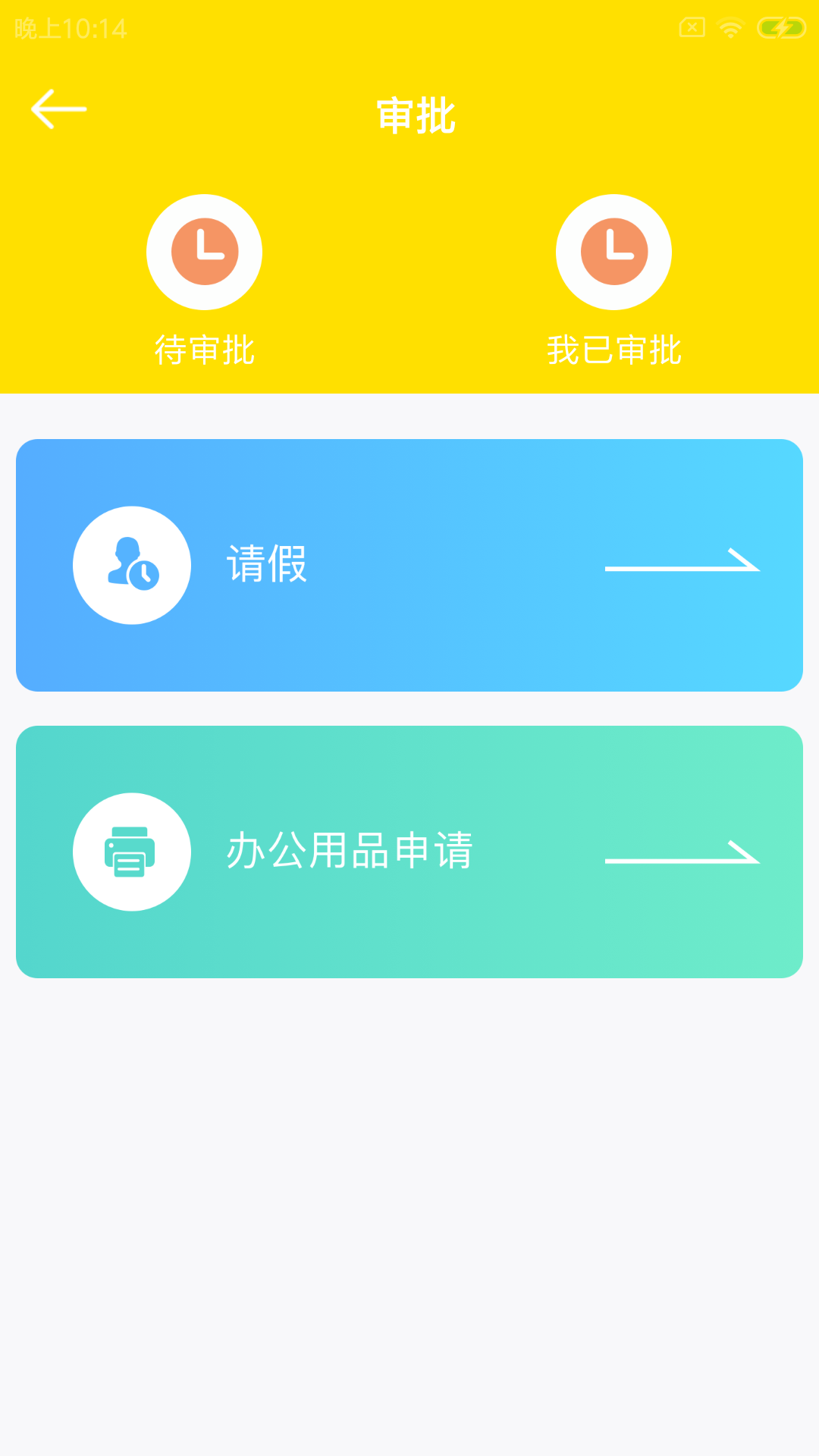Click the 待审批 text label
819x1456 pixels.
[204, 350]
